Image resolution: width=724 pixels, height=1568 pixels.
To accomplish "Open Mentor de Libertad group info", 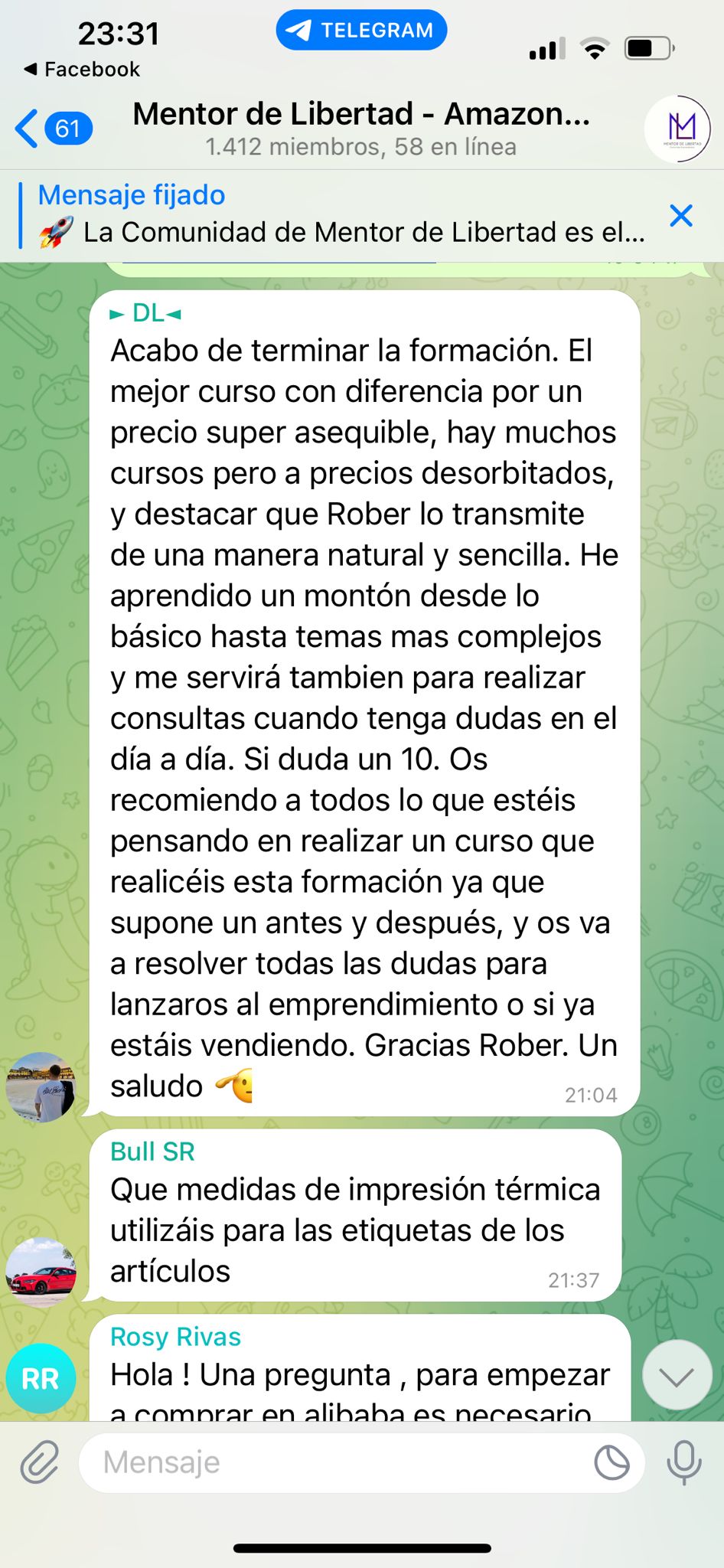I will point(361,128).
